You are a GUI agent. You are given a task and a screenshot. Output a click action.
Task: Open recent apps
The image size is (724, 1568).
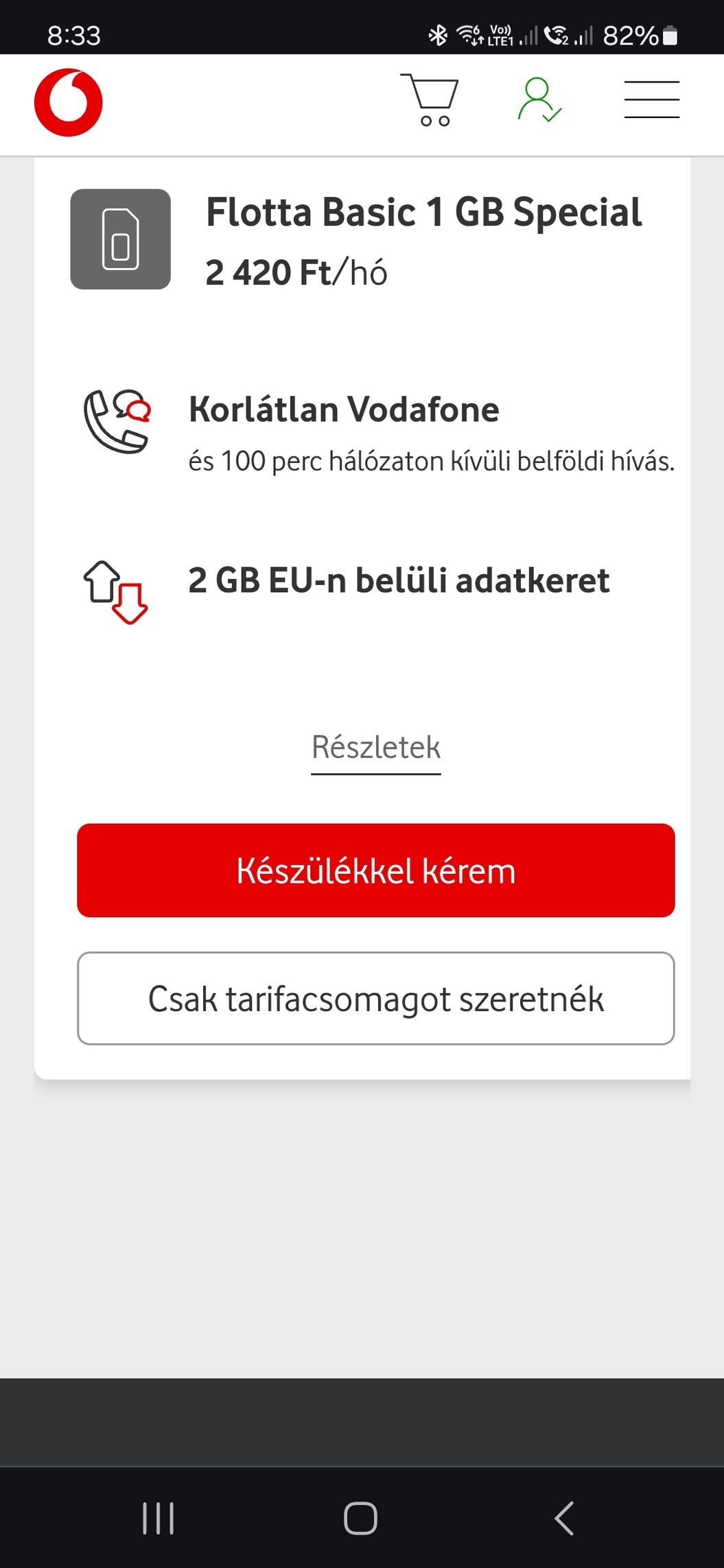coord(159,1518)
